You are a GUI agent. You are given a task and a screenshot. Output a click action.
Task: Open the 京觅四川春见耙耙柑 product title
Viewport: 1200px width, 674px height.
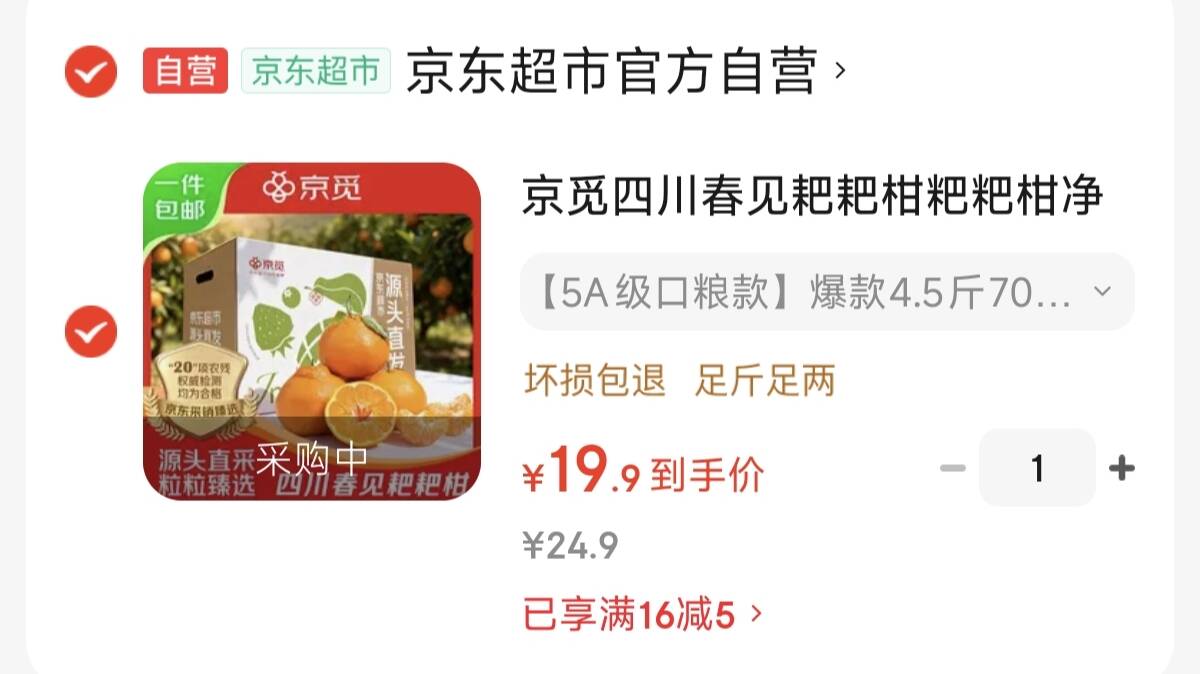(x=812, y=198)
